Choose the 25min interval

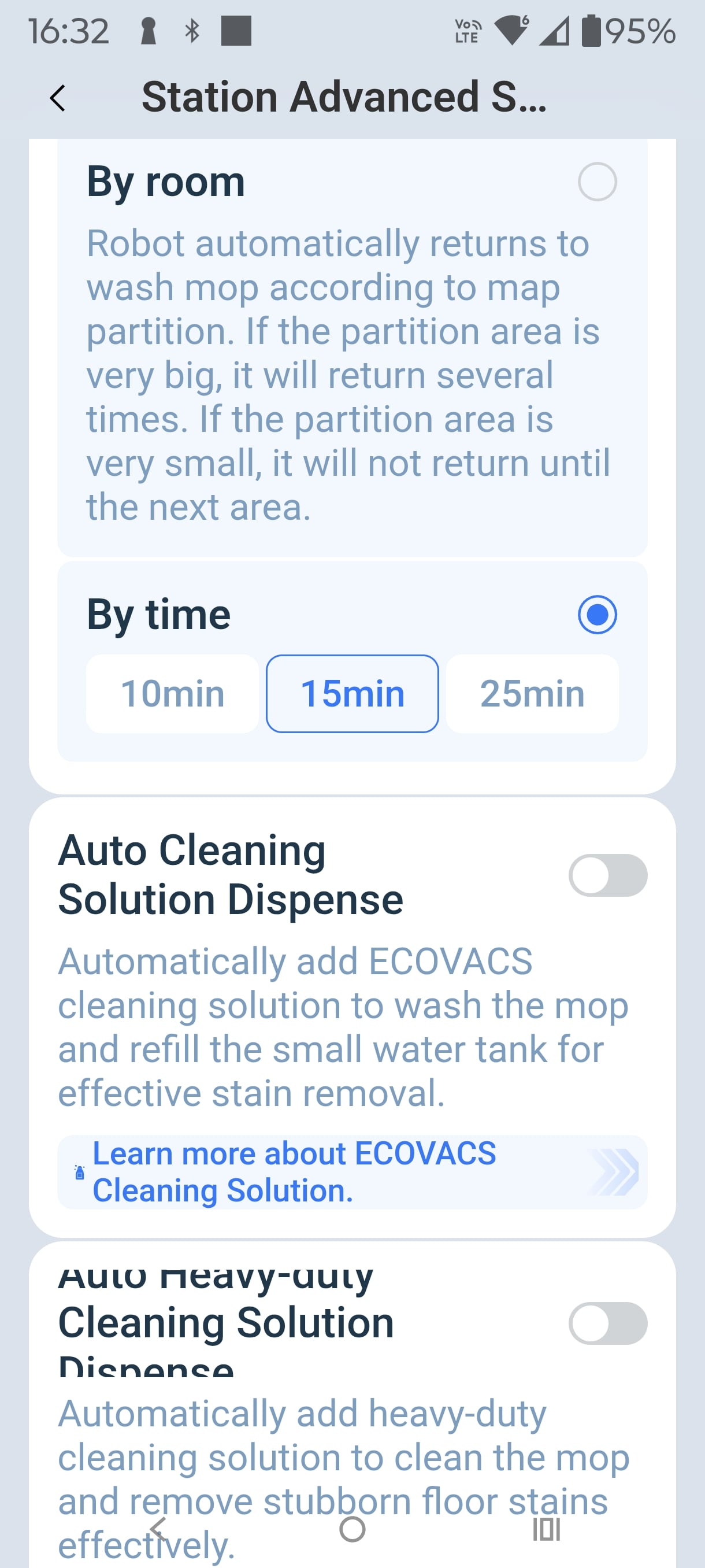point(532,694)
